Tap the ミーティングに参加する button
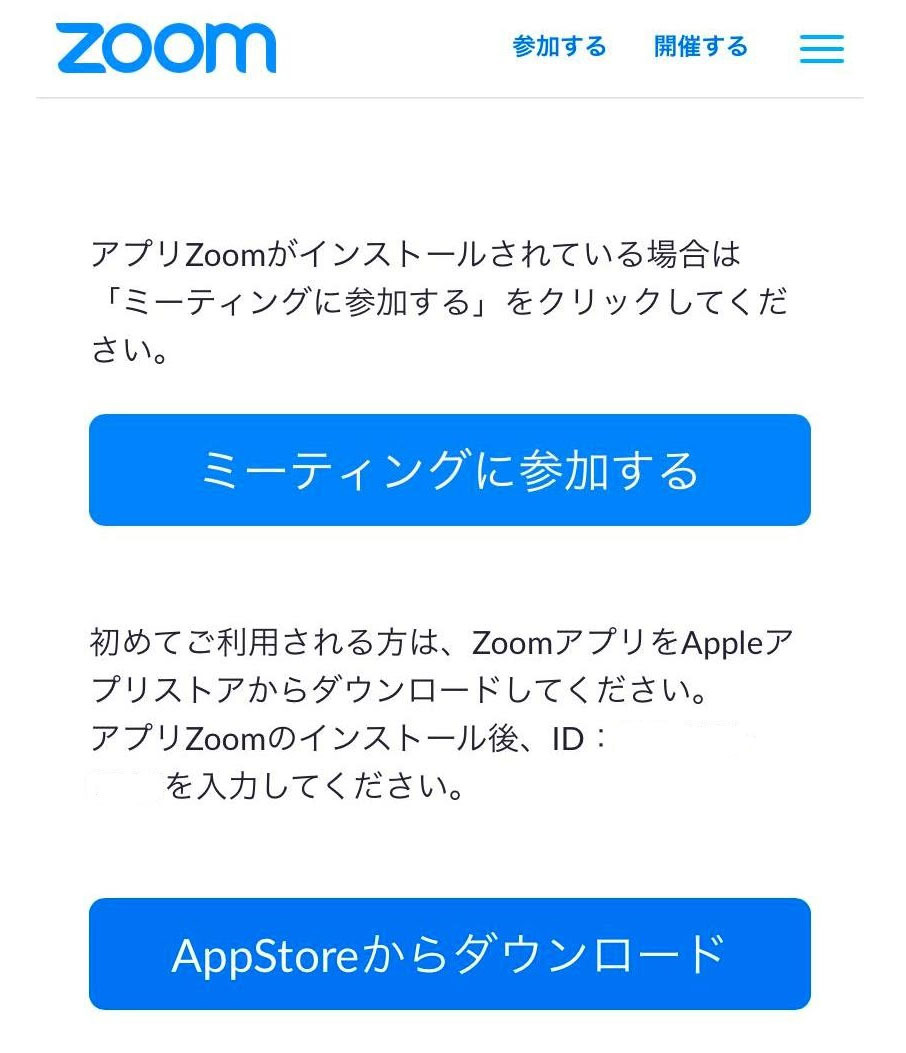Screen dimensions: 906x1053 point(449,470)
